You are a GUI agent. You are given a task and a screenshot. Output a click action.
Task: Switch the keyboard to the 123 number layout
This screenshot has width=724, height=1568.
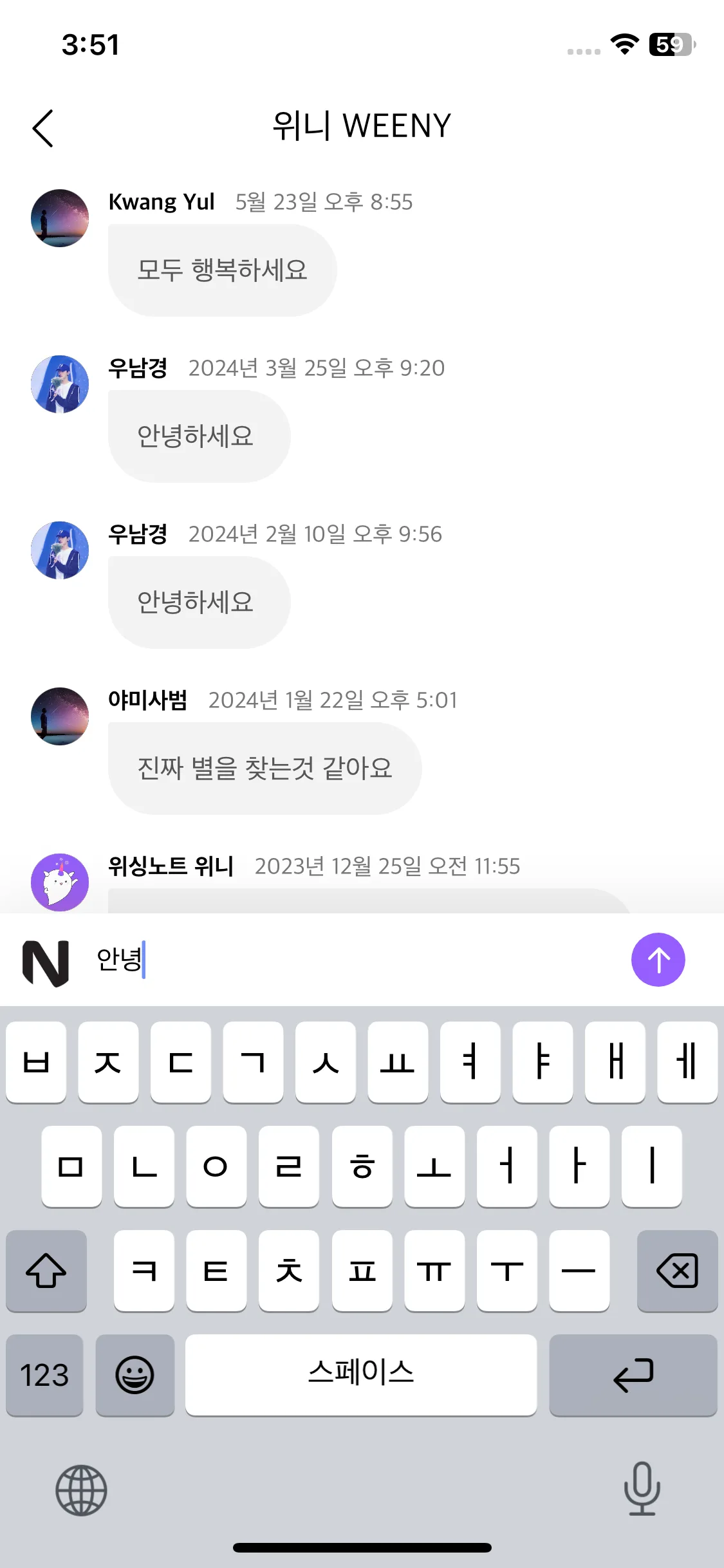coord(44,1375)
